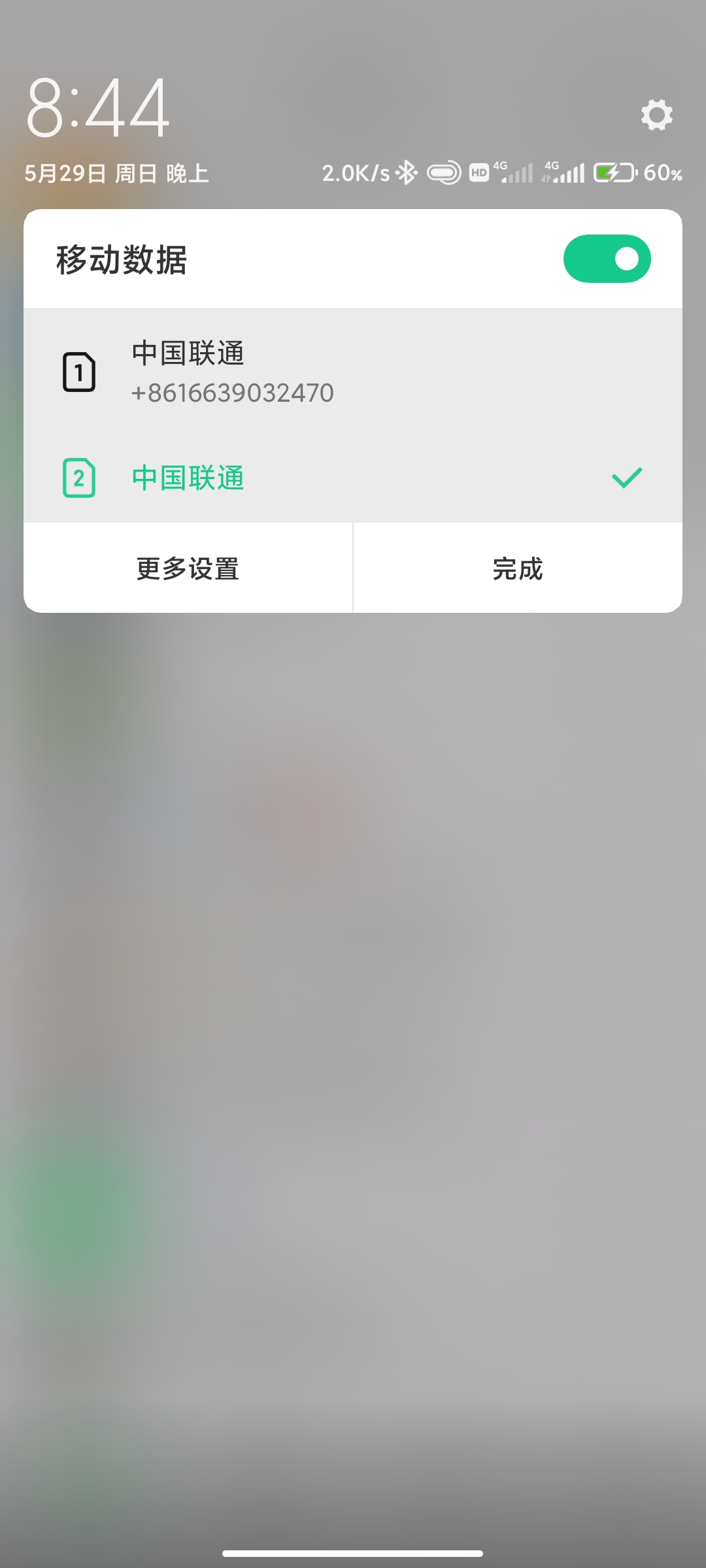Choose SIM 2 中国联通 for data
The width and height of the screenshot is (706, 1568).
pyautogui.click(x=353, y=478)
